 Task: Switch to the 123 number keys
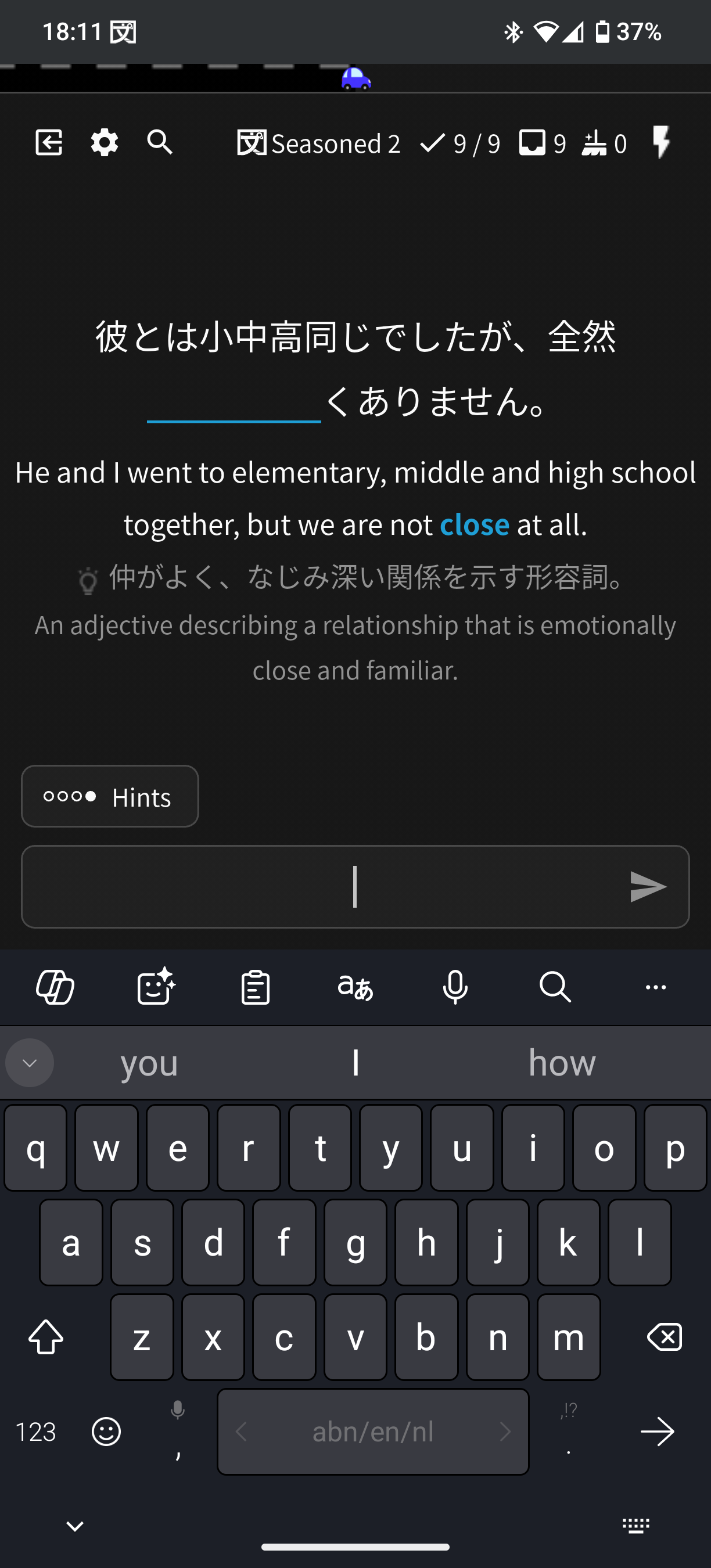(35, 1432)
